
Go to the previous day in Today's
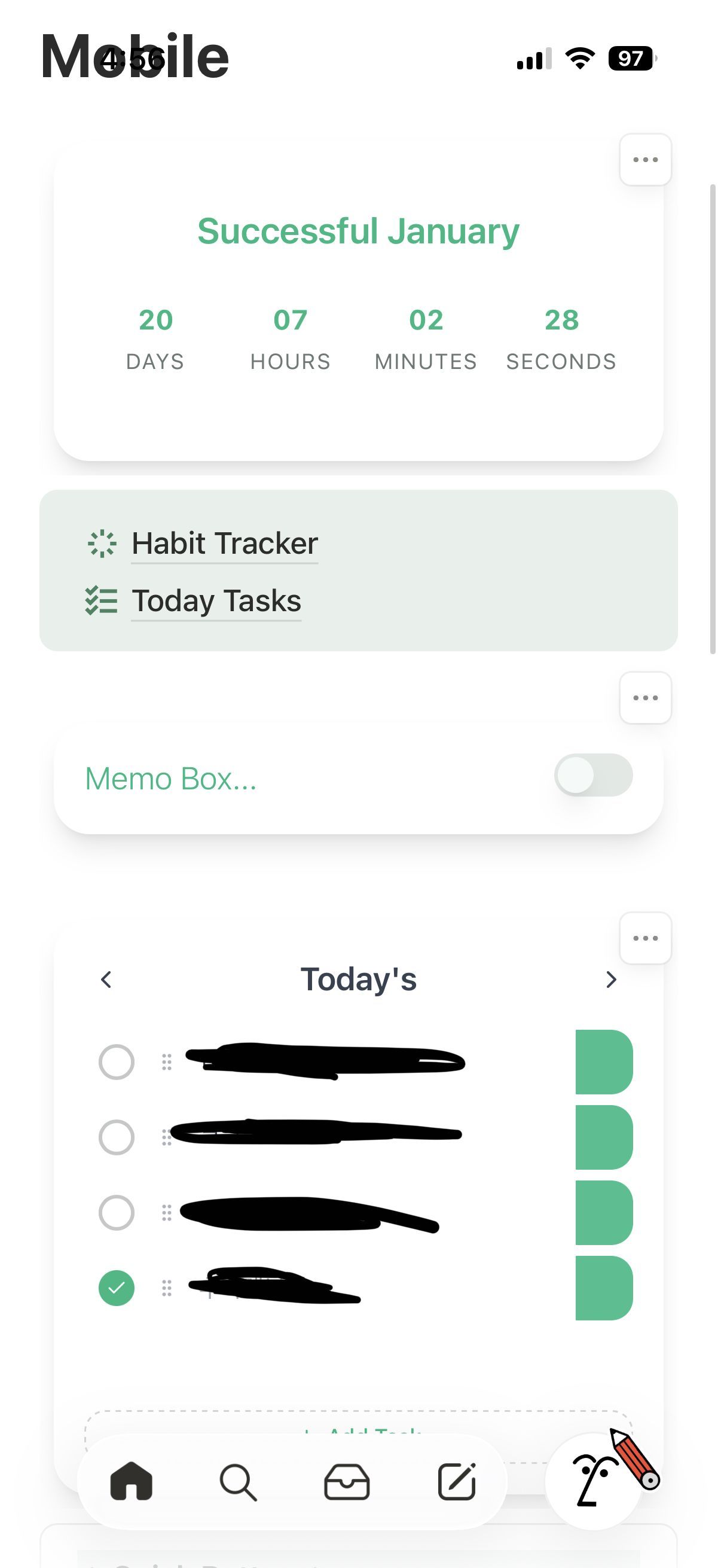point(106,980)
